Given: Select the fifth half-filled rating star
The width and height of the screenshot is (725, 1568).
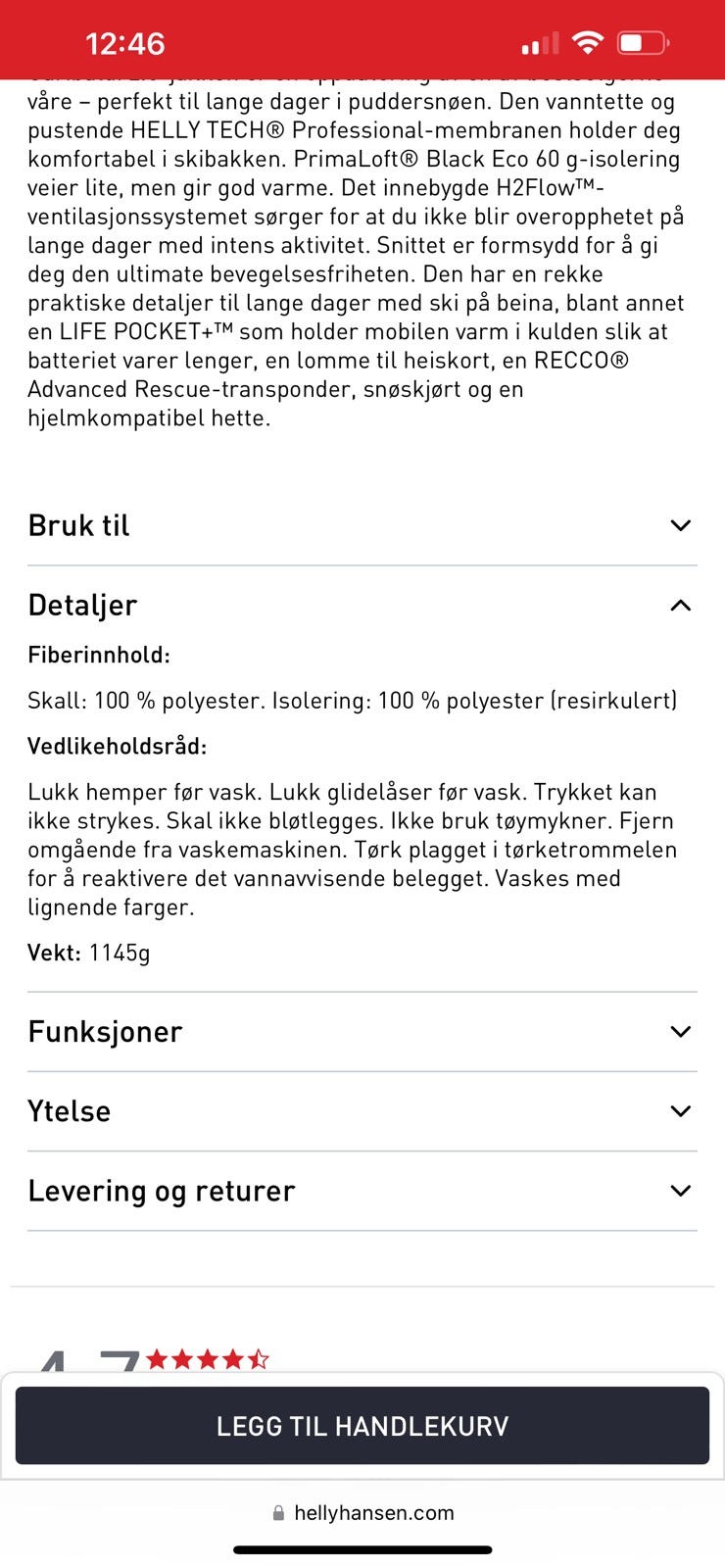Looking at the screenshot, I should pyautogui.click(x=260, y=1359).
